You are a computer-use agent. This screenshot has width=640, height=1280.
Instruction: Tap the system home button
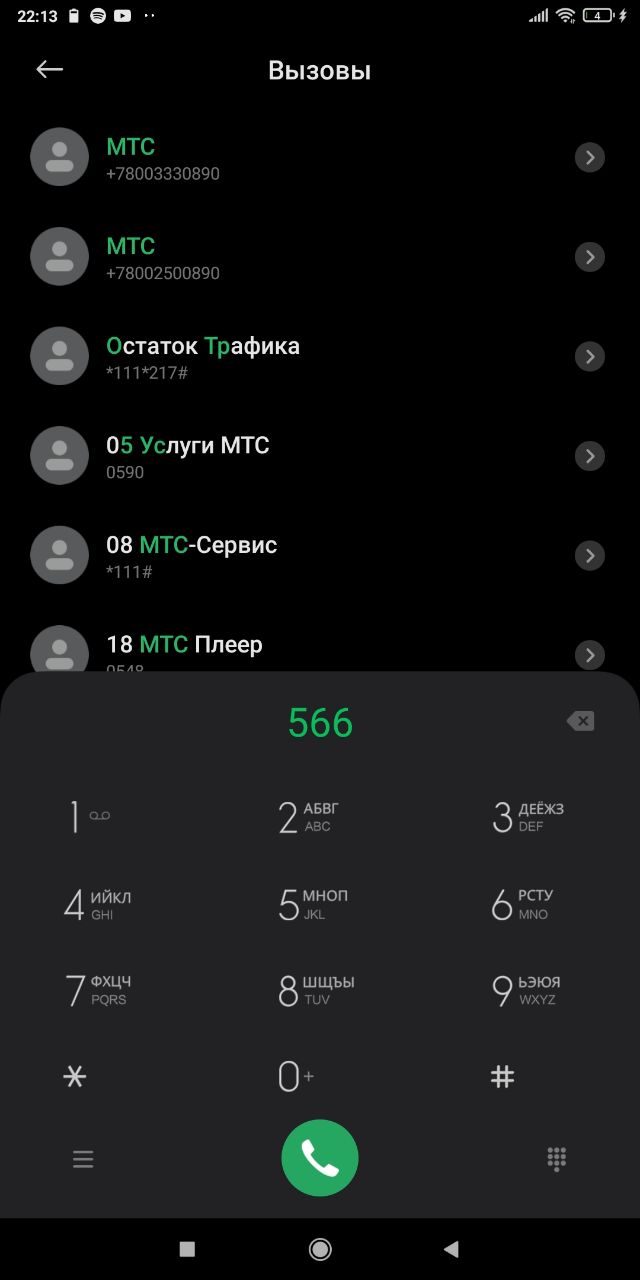pyautogui.click(x=320, y=1248)
